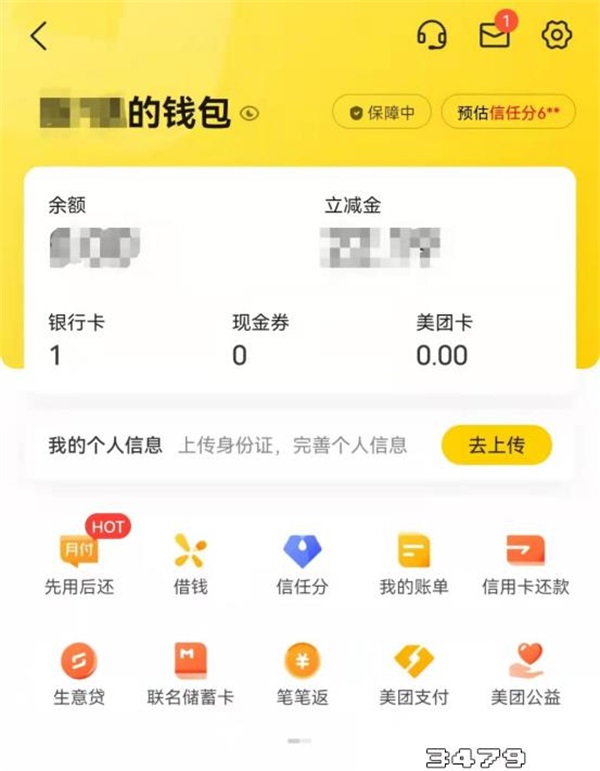
Task: Tap 去上传 to upload ID
Action: (x=496, y=445)
